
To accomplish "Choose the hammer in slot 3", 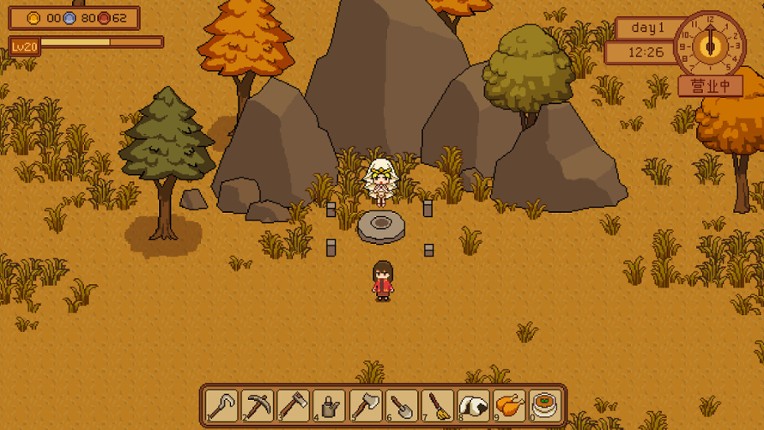I will (x=294, y=405).
